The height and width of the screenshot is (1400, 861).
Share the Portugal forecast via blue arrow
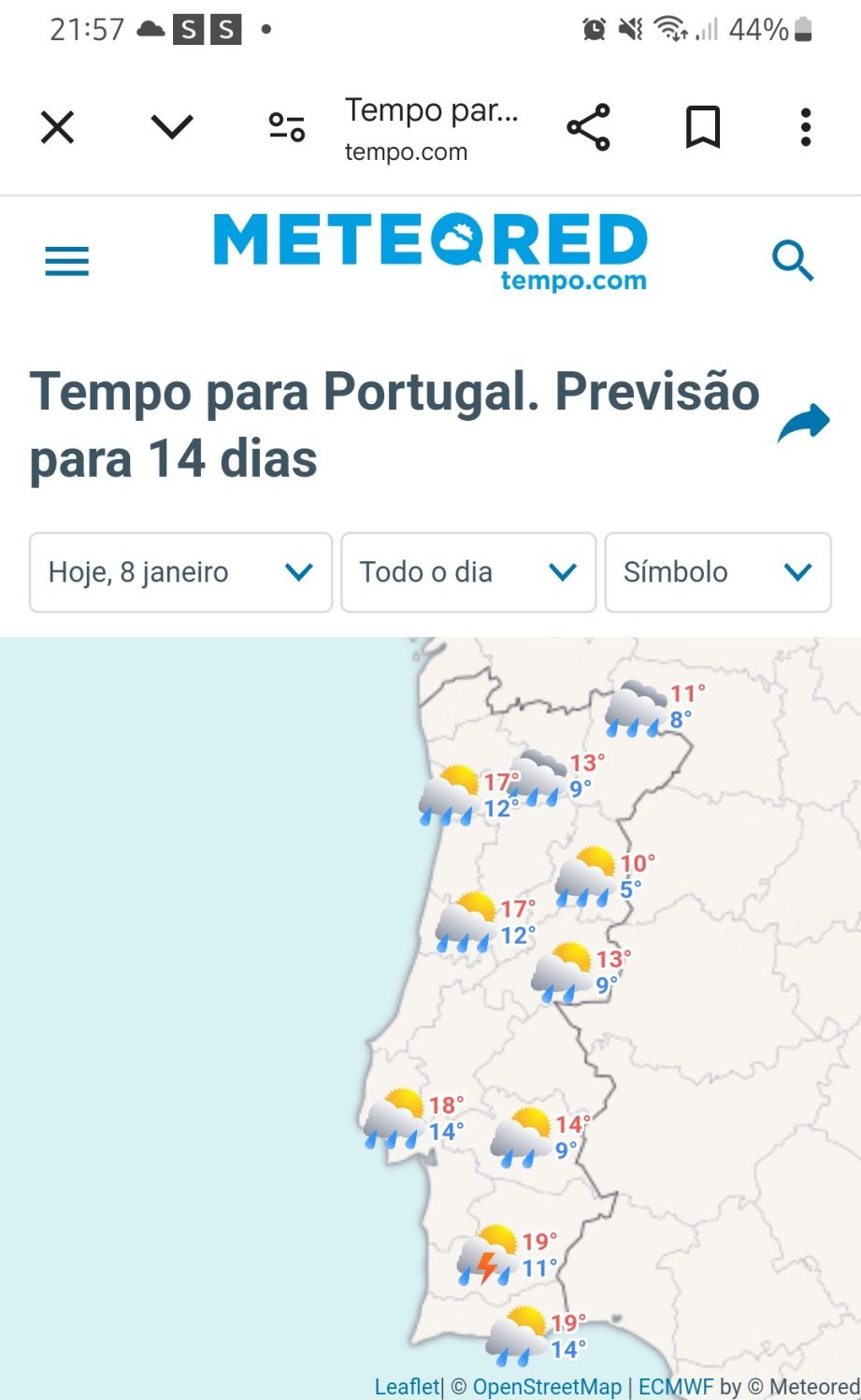pyautogui.click(x=803, y=423)
